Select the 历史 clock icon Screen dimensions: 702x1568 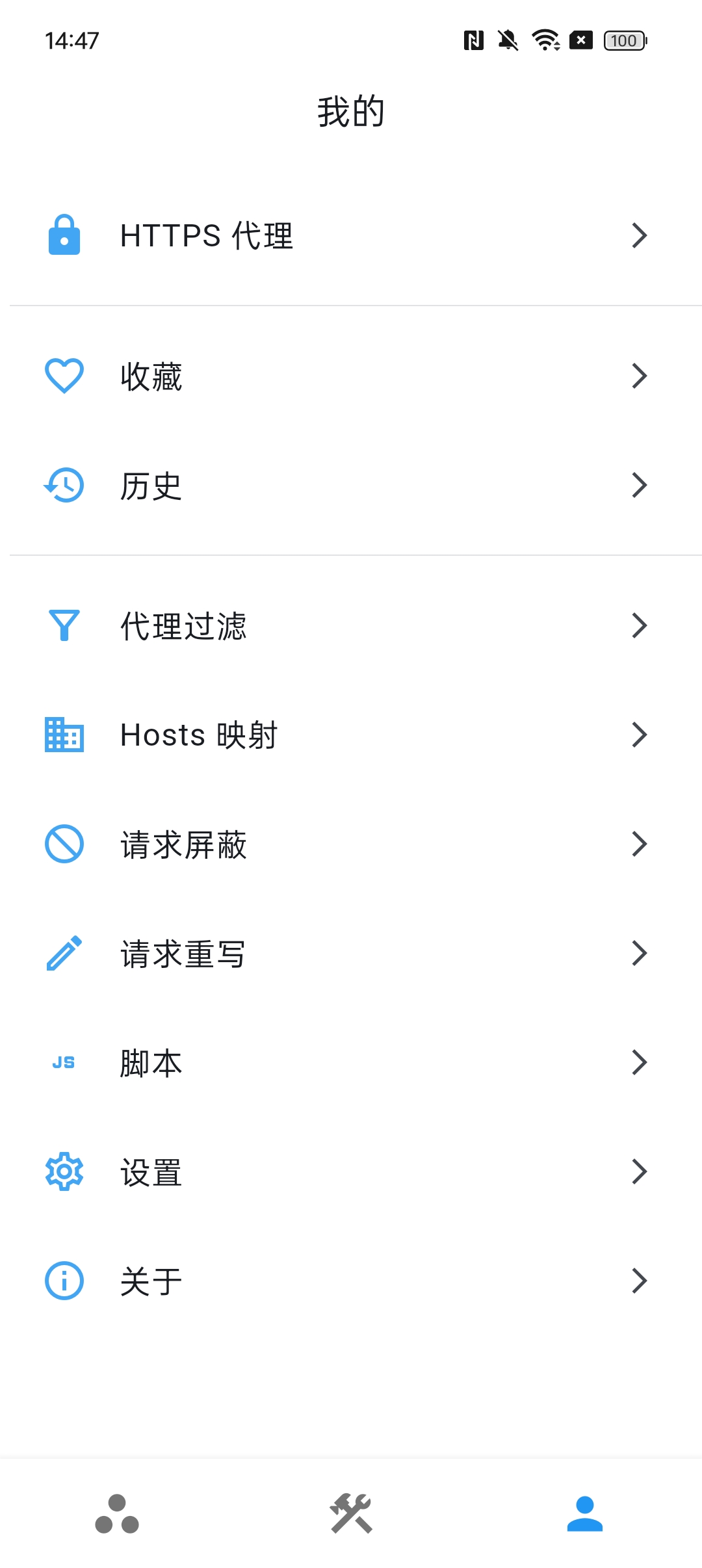tap(63, 484)
